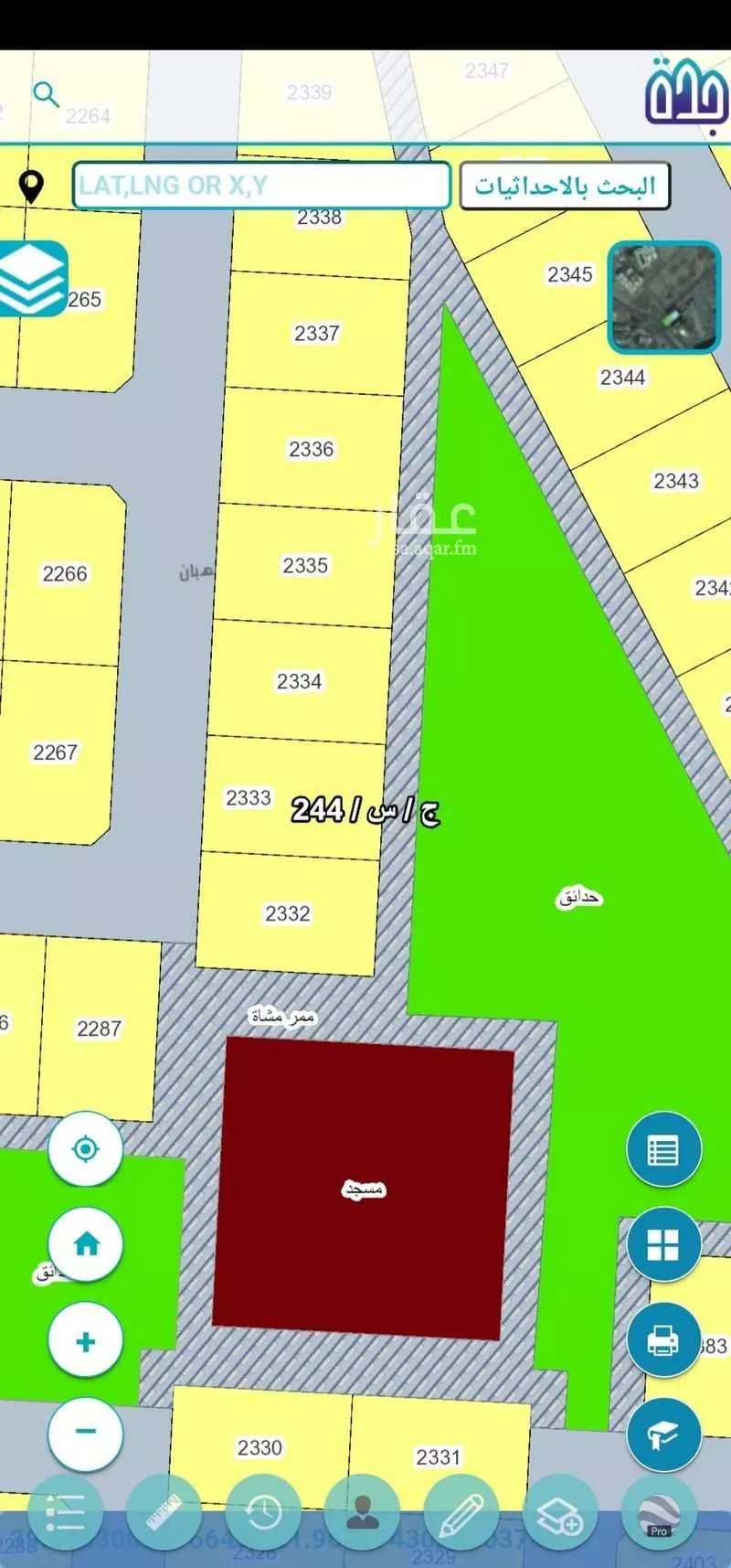Zoom in with the plus button
Screen dimensions: 731x1568
86,1340
